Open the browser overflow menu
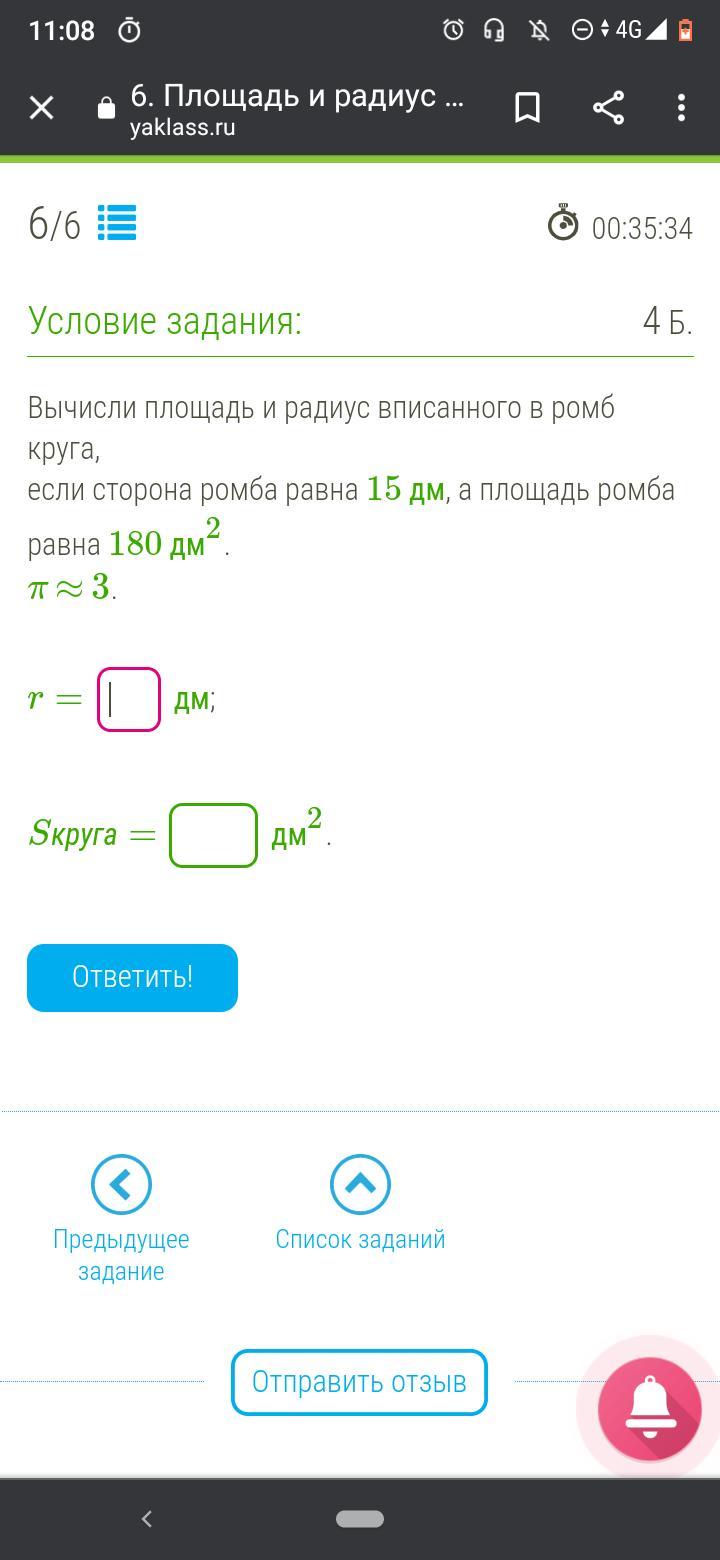 [681, 107]
